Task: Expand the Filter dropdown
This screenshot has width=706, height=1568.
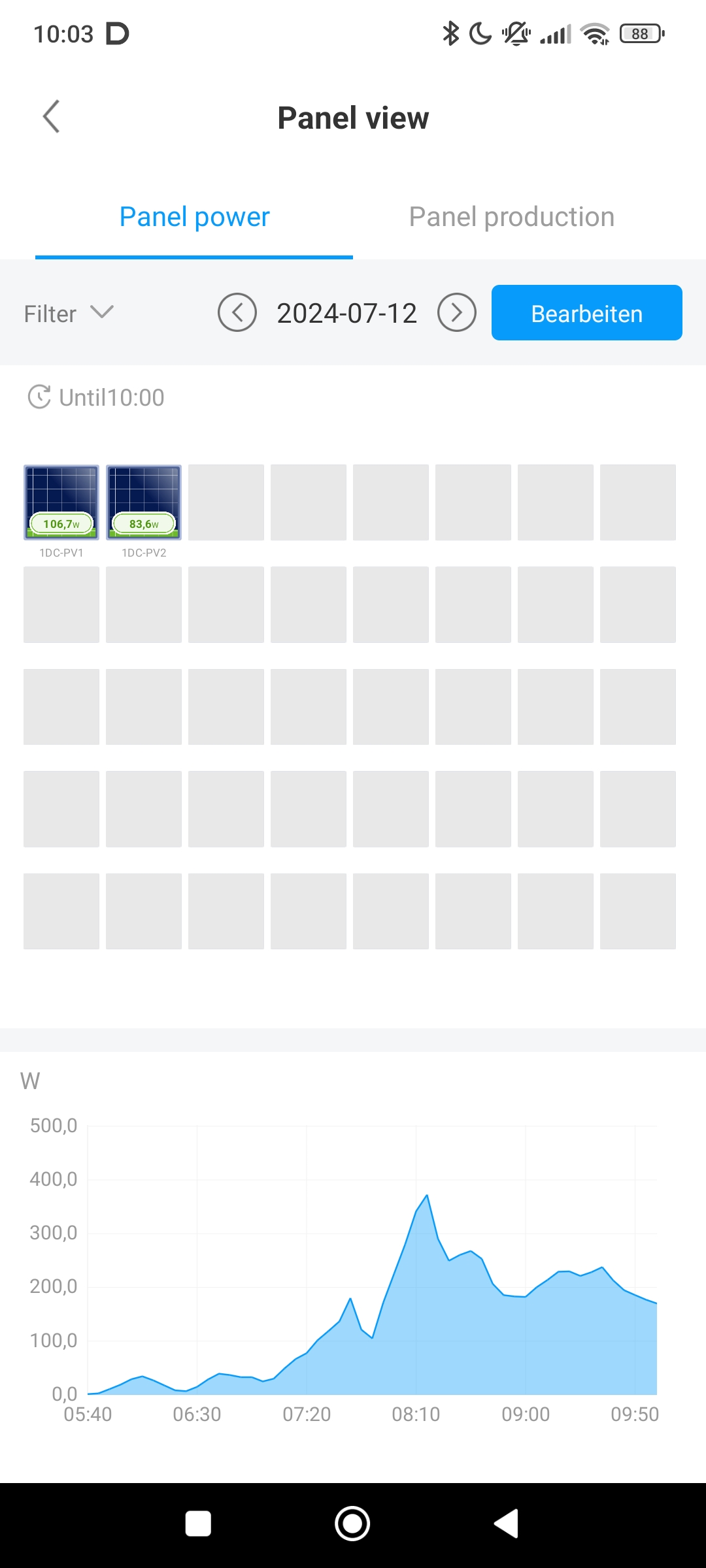Action: pos(69,314)
